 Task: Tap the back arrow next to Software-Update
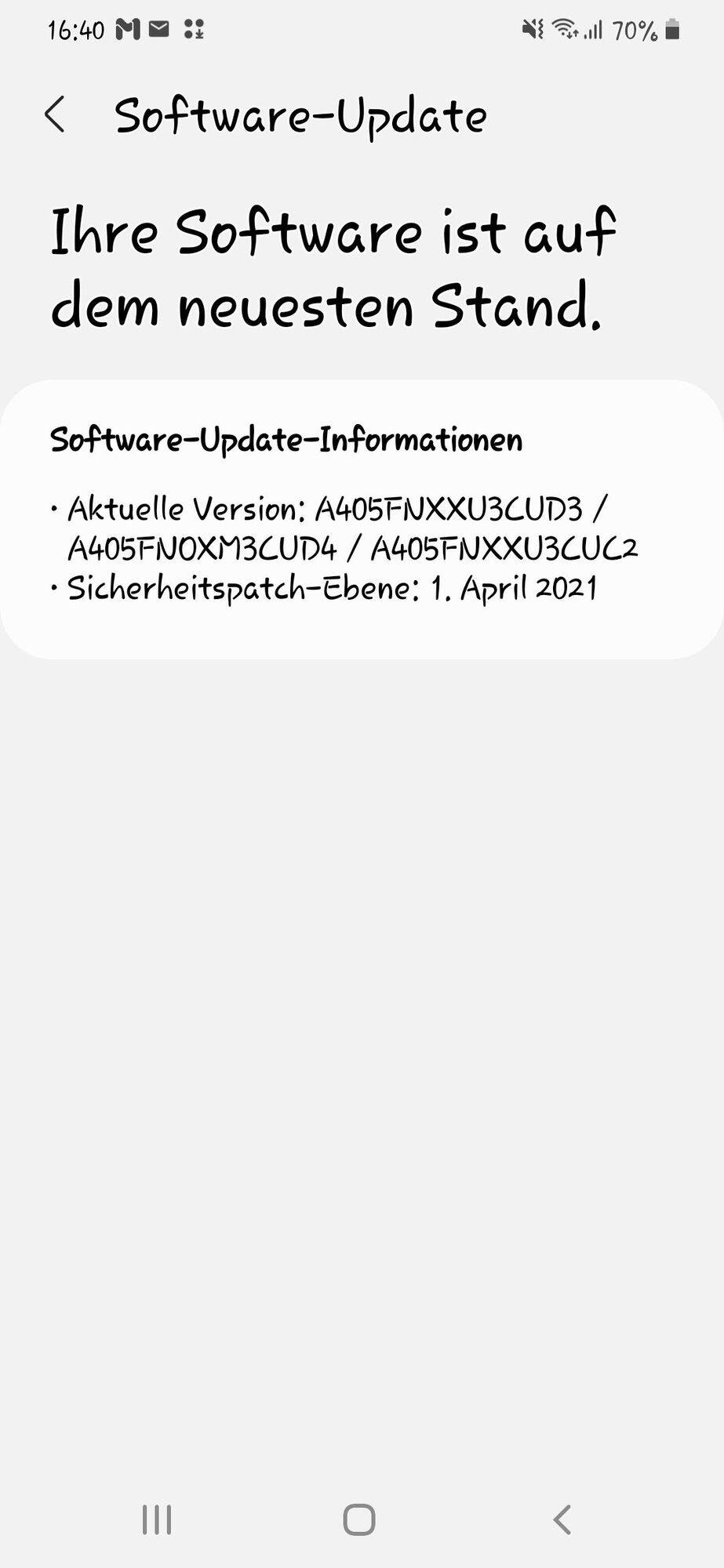(55, 115)
